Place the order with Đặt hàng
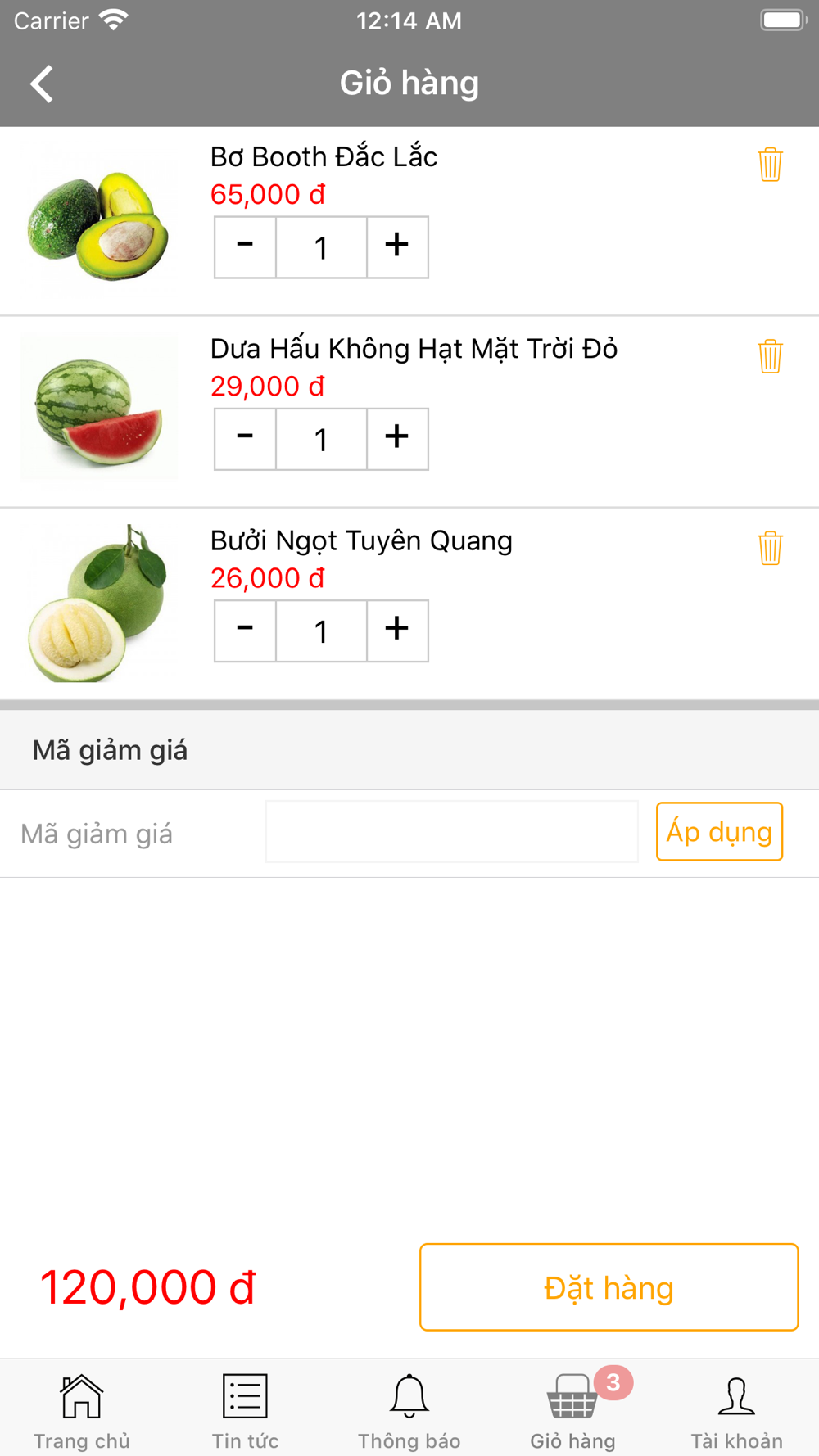Viewport: 819px width, 1456px height. coord(609,1287)
